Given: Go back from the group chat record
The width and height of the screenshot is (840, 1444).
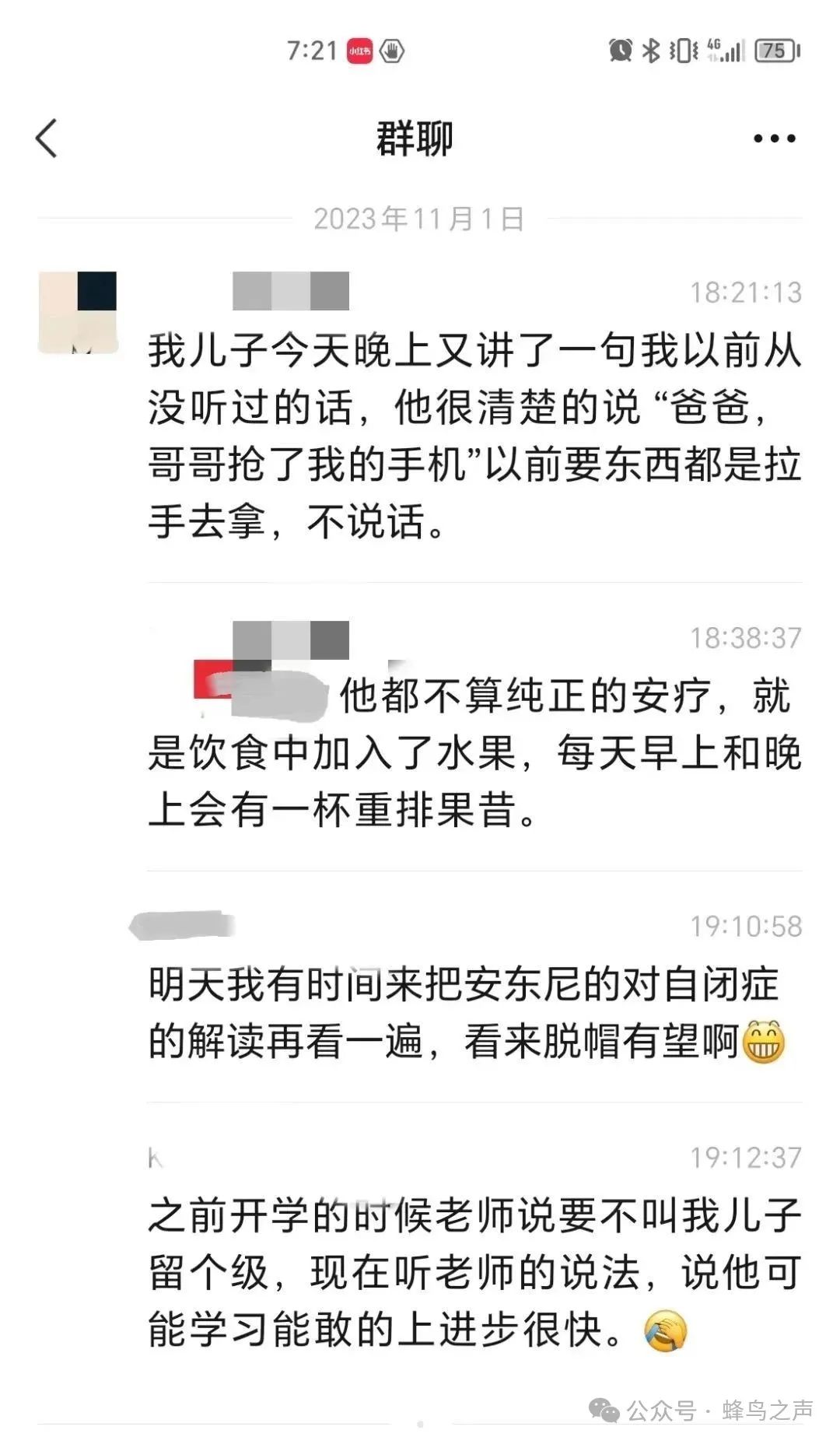Looking at the screenshot, I should pyautogui.click(x=47, y=138).
